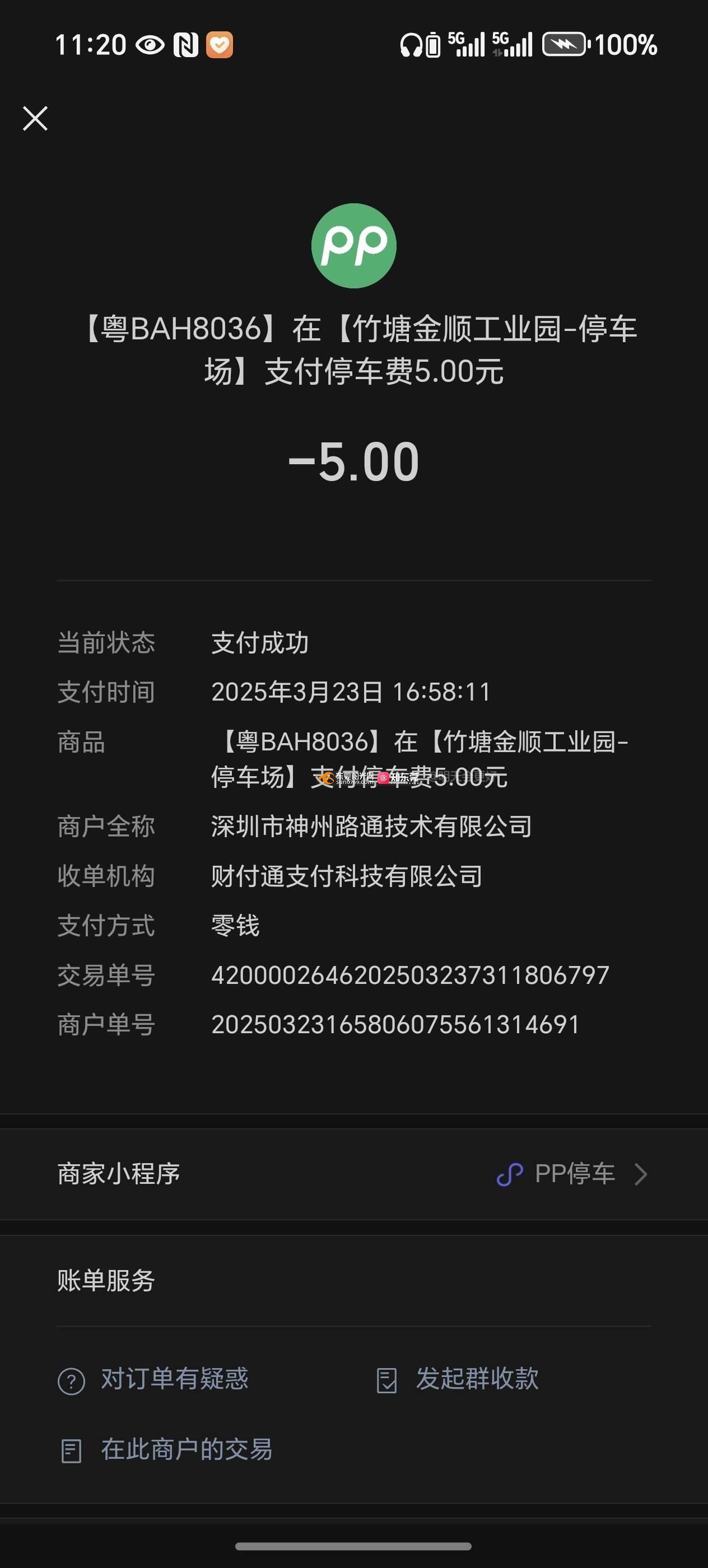View 在此商户的交易 transaction history

coord(185,1450)
